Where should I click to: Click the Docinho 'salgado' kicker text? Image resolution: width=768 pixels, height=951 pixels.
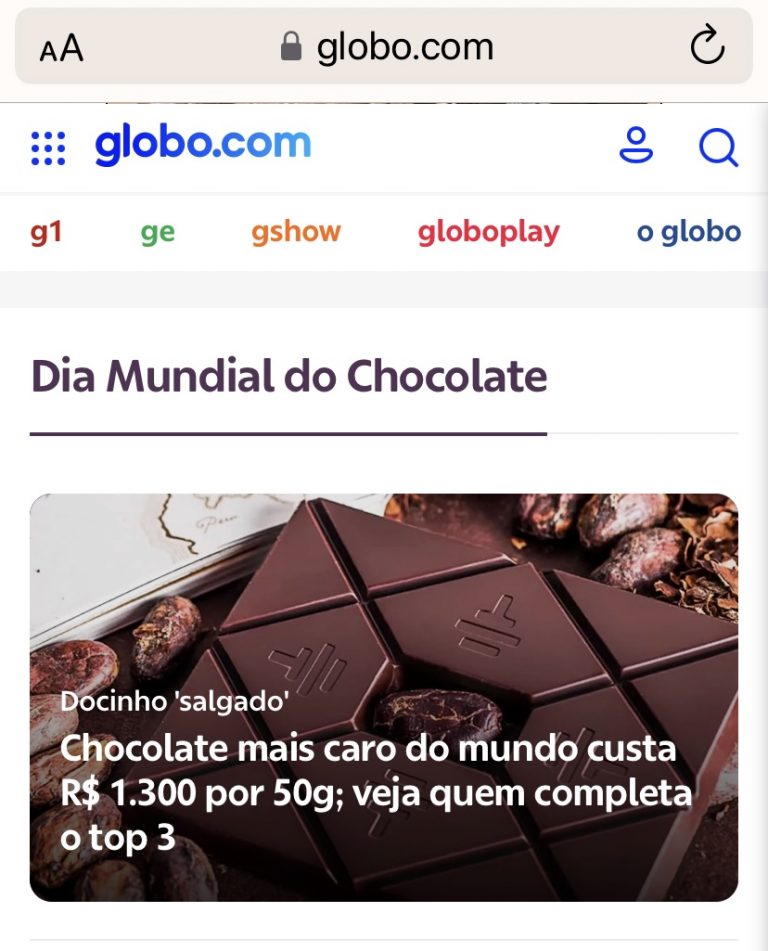click(x=174, y=701)
